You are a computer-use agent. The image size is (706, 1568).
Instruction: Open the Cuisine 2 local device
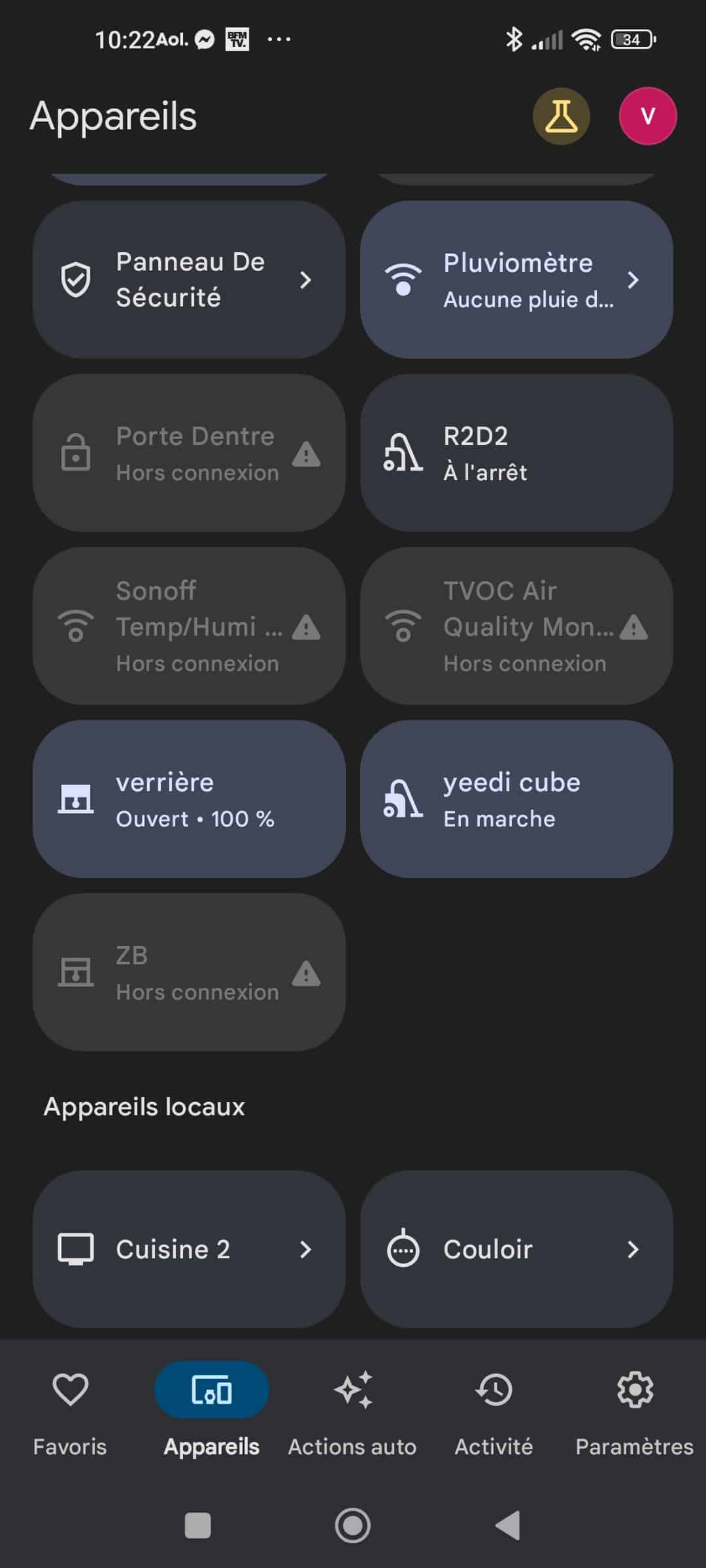click(x=189, y=1249)
